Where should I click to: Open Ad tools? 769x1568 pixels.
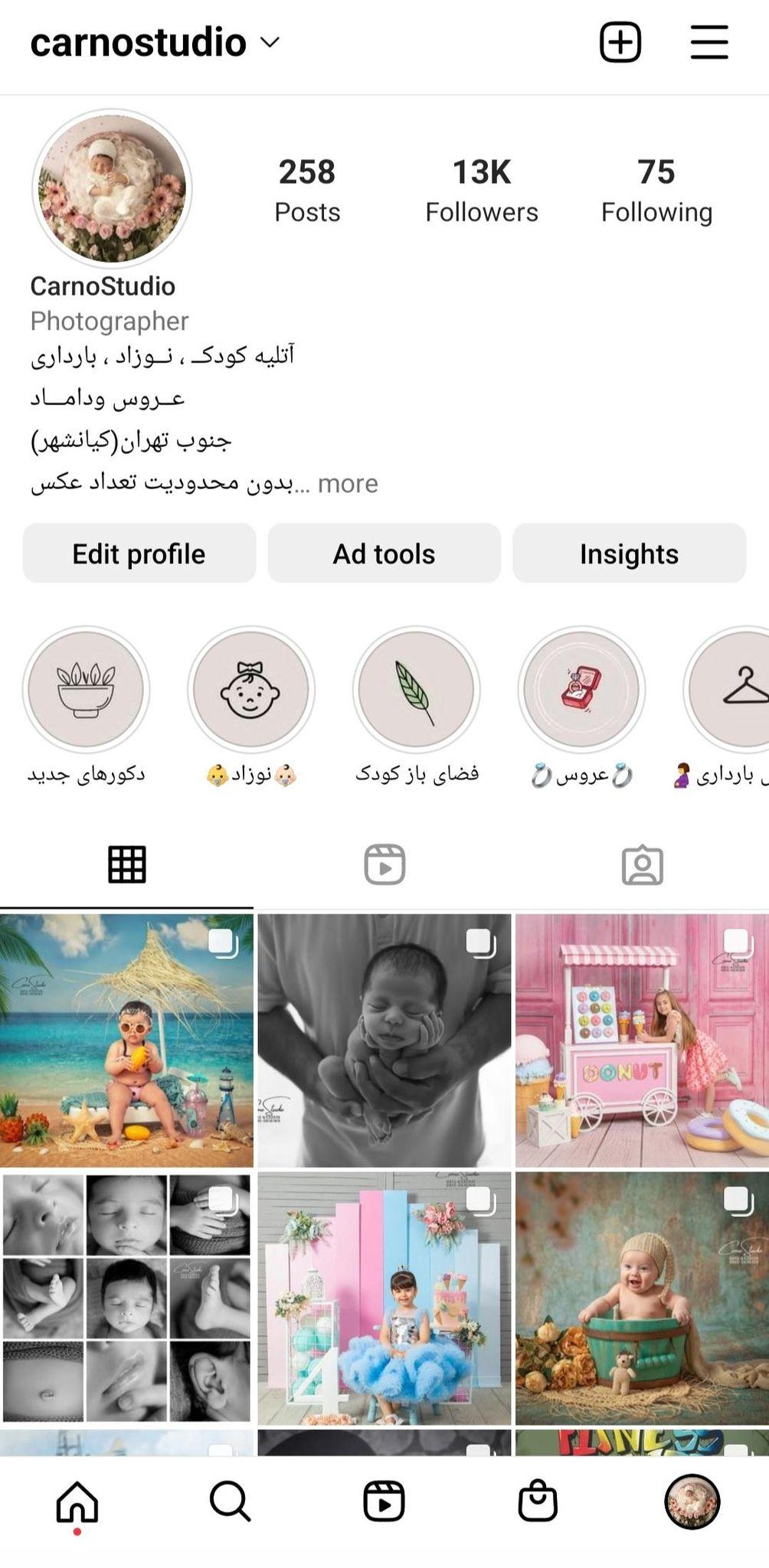tap(384, 554)
